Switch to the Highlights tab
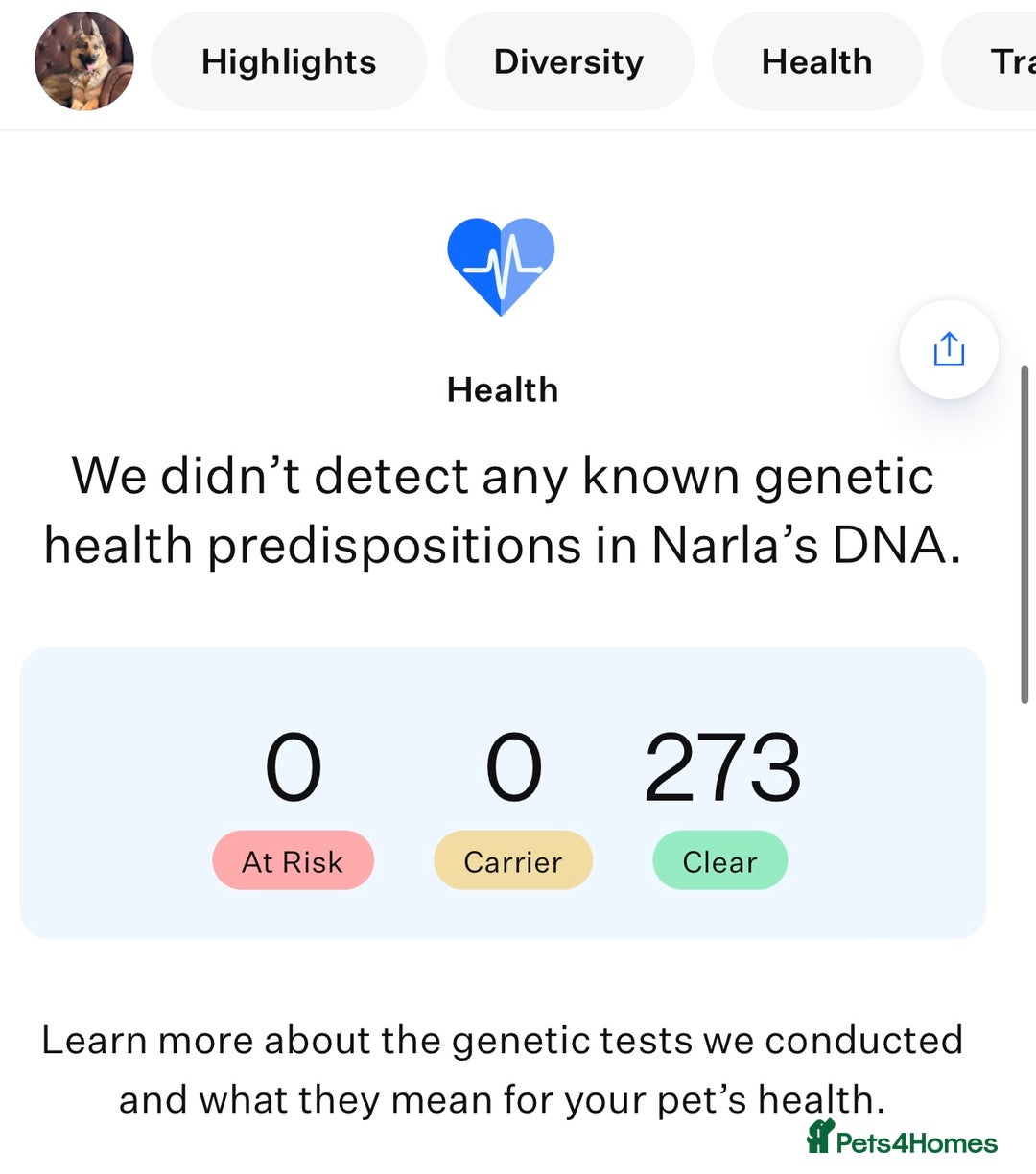Screen dimensions: 1036x1174 point(289,61)
